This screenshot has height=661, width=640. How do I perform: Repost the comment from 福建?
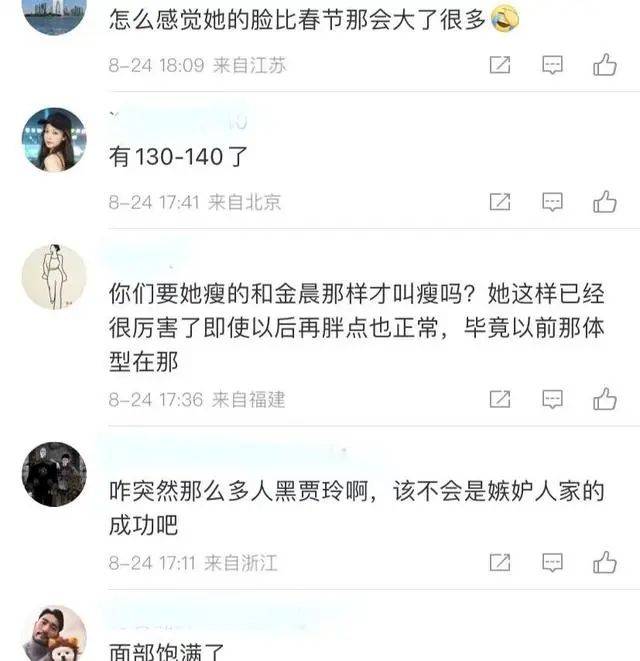tap(500, 400)
